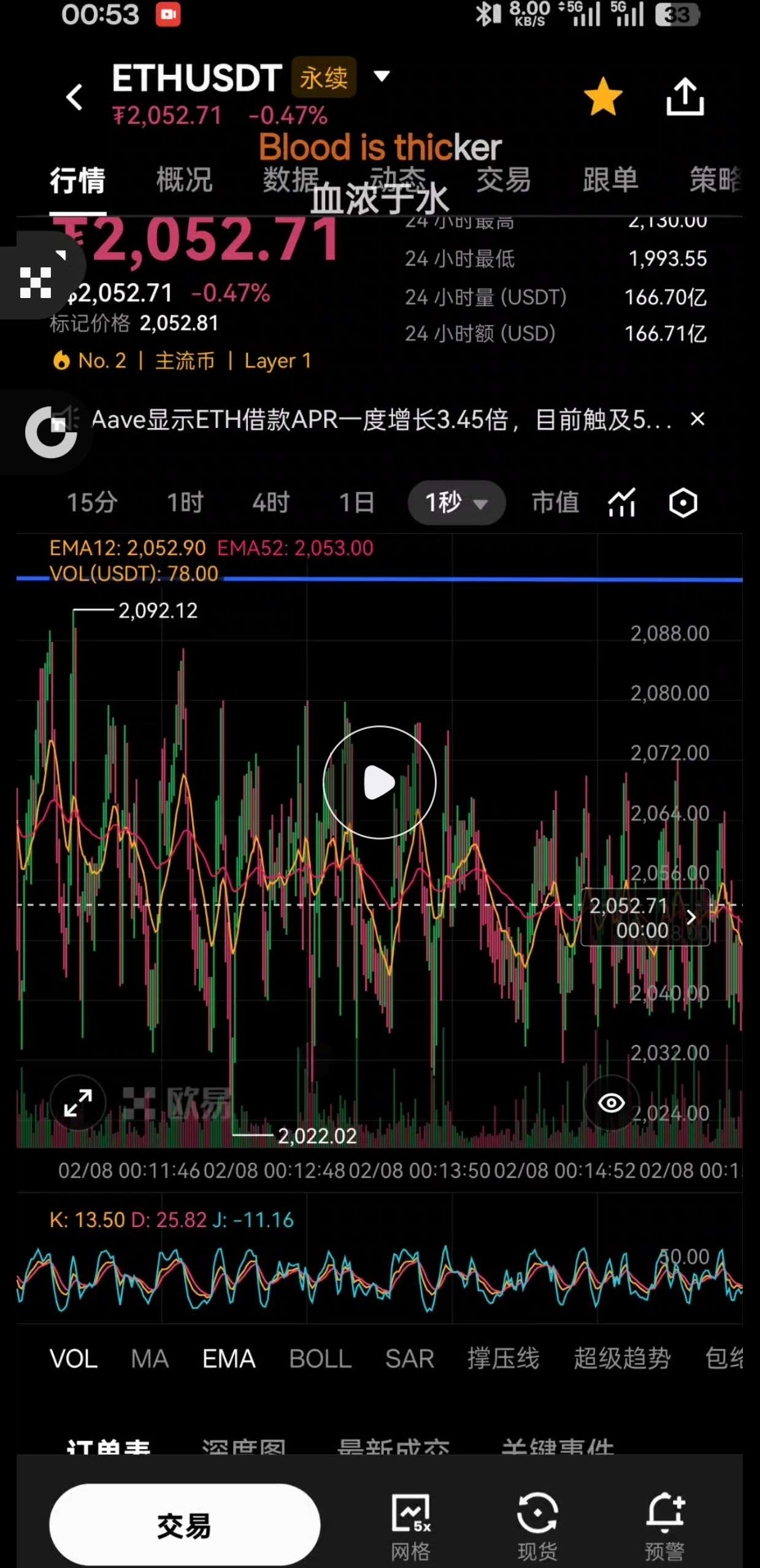This screenshot has width=760, height=1568.
Task: Expand the chart to fullscreen
Action: tap(78, 1103)
